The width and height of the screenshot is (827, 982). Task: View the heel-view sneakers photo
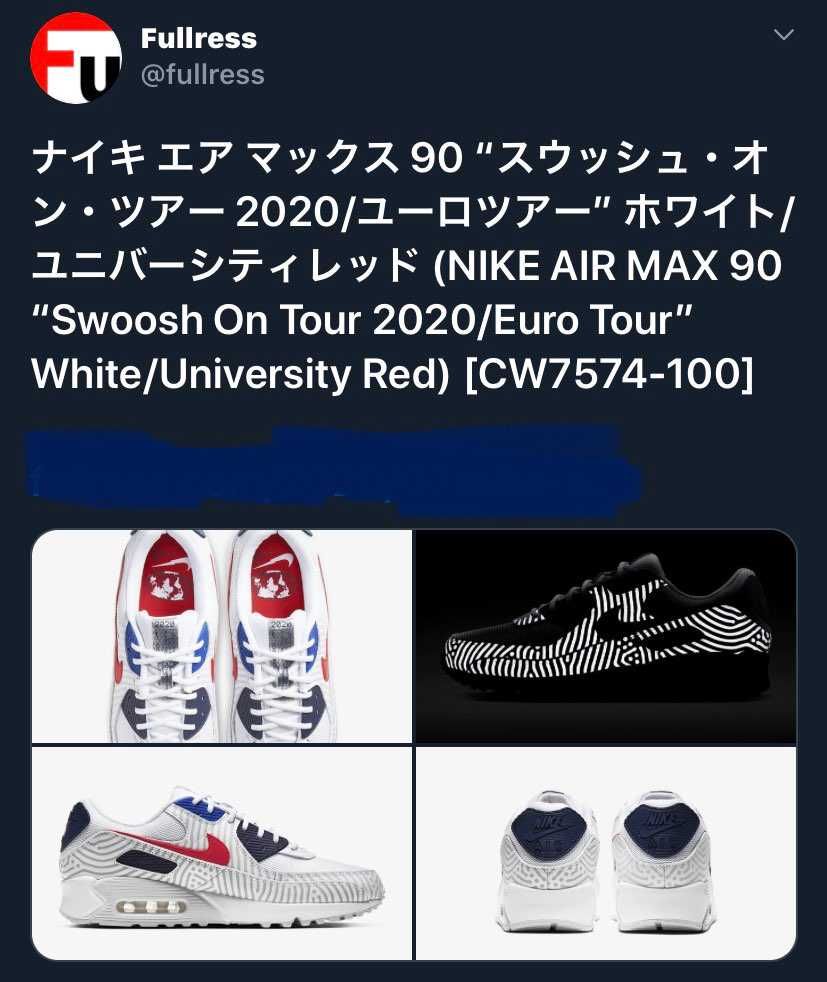(x=606, y=853)
